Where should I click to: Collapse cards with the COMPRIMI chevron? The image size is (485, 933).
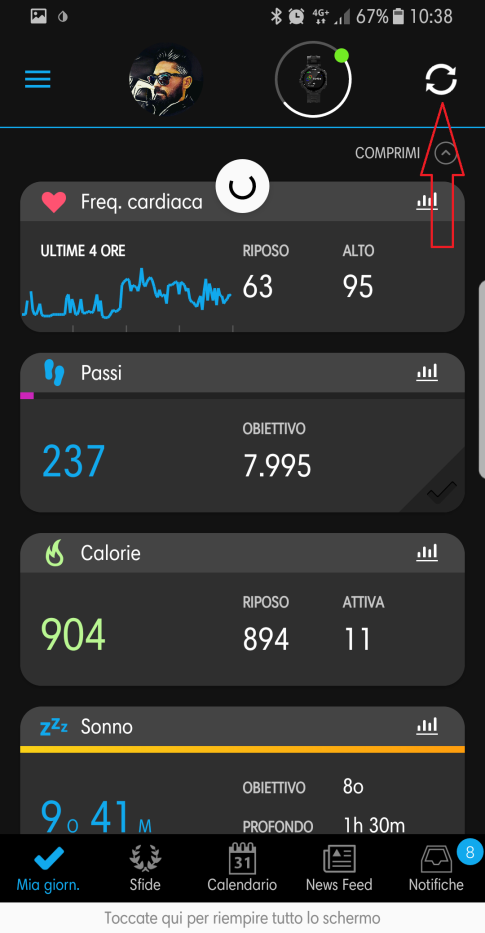[446, 154]
